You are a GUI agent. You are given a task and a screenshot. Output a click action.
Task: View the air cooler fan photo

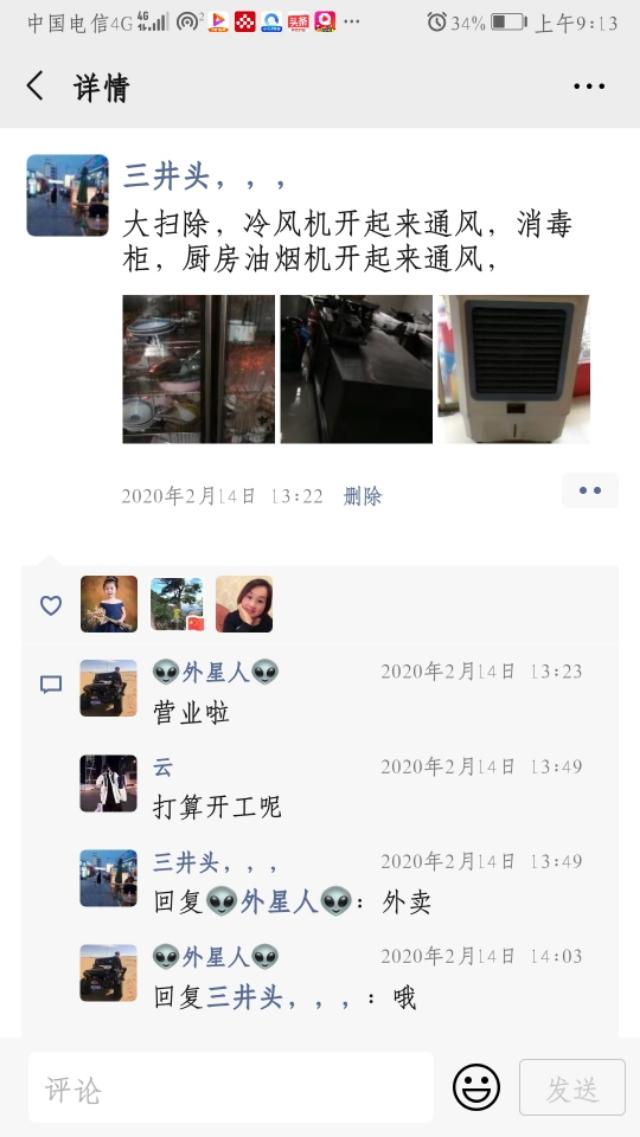click(514, 369)
